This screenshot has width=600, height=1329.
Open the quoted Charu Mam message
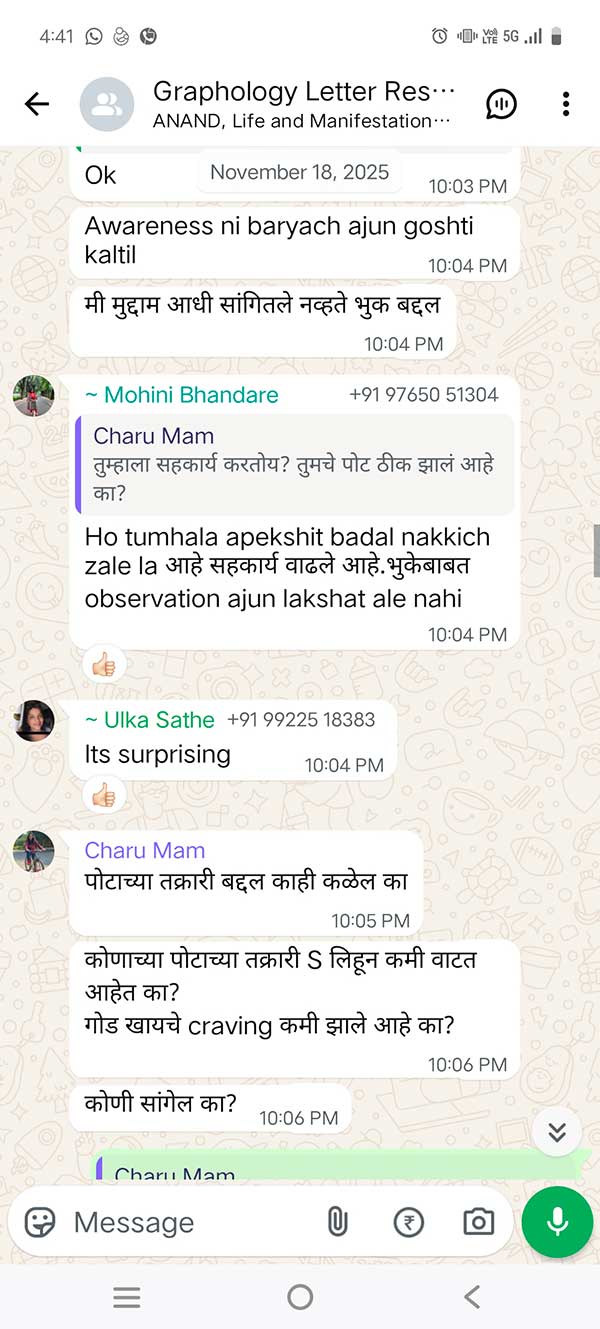pyautogui.click(x=295, y=465)
